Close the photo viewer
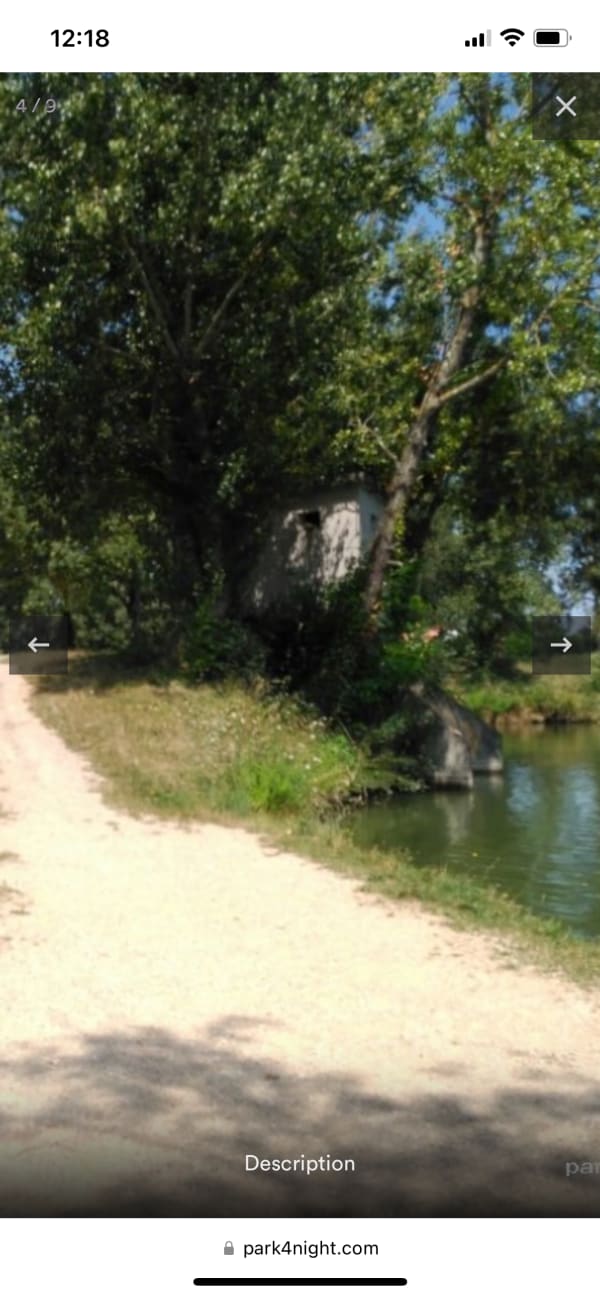Image resolution: width=600 pixels, height=1298 pixels. [565, 107]
